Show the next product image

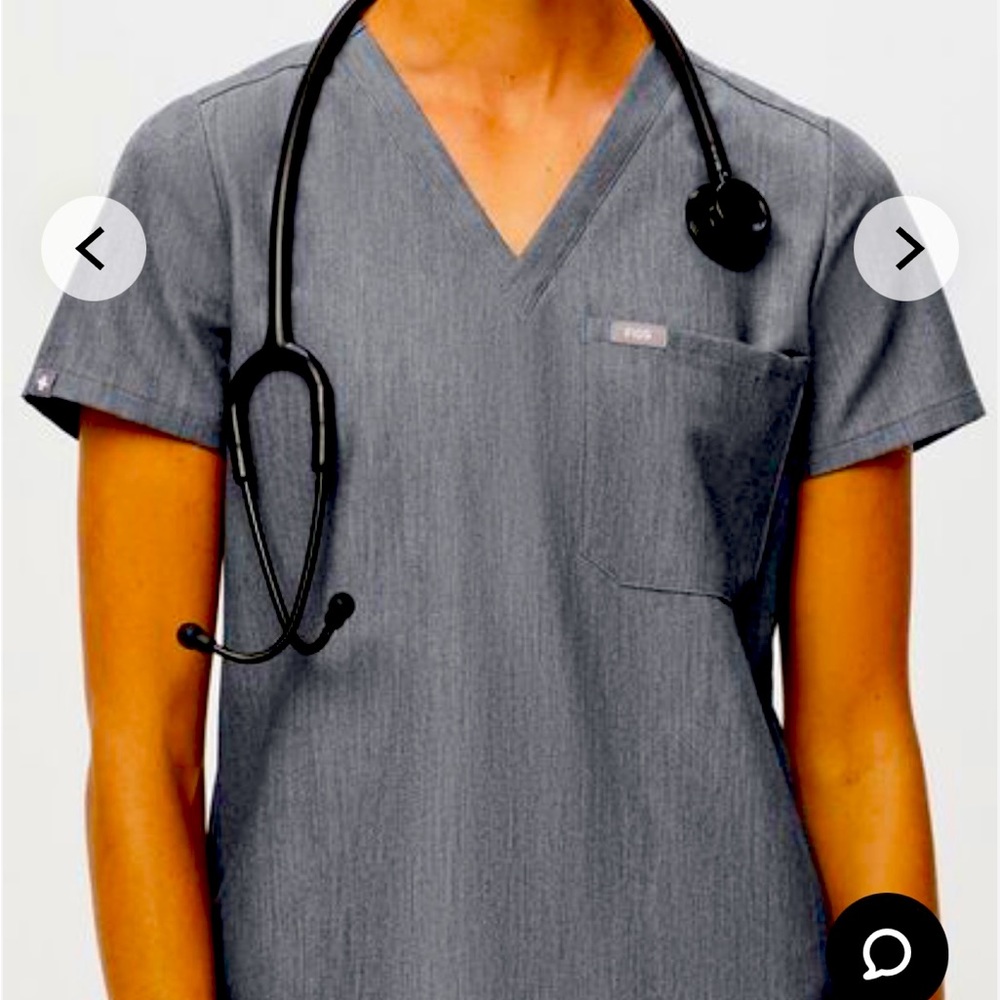[x=906, y=249]
